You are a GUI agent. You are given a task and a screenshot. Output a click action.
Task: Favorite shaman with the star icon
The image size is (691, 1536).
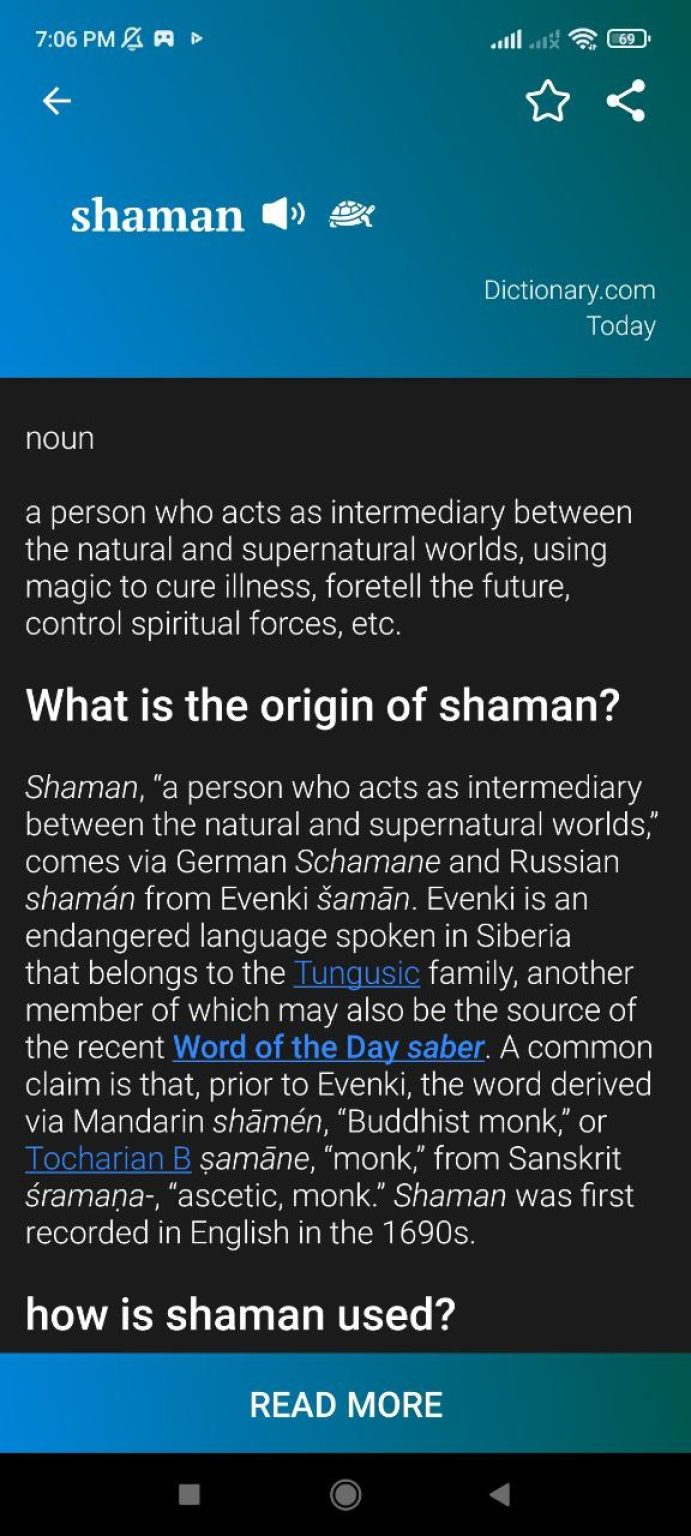coord(547,101)
